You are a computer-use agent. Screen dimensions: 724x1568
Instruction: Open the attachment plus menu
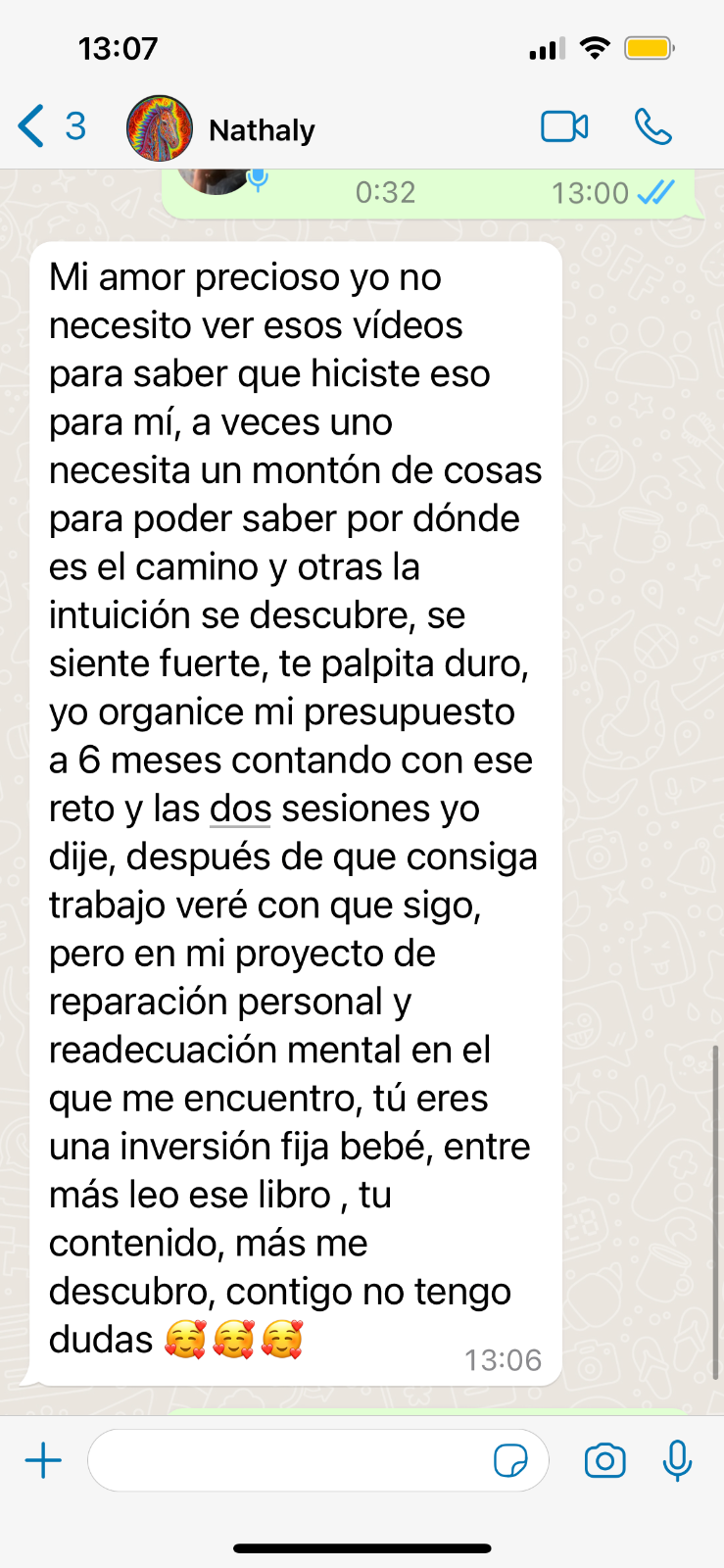tap(43, 1460)
